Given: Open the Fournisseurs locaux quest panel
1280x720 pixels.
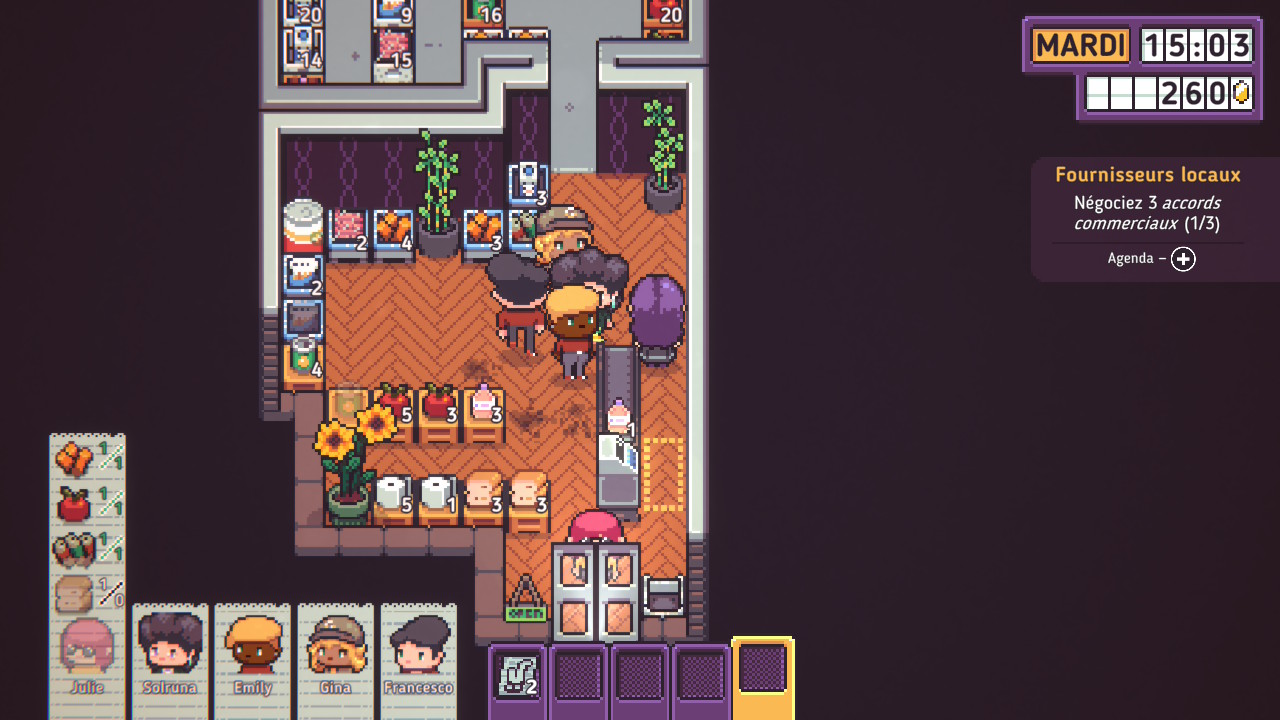Looking at the screenshot, I should pyautogui.click(x=1147, y=198).
